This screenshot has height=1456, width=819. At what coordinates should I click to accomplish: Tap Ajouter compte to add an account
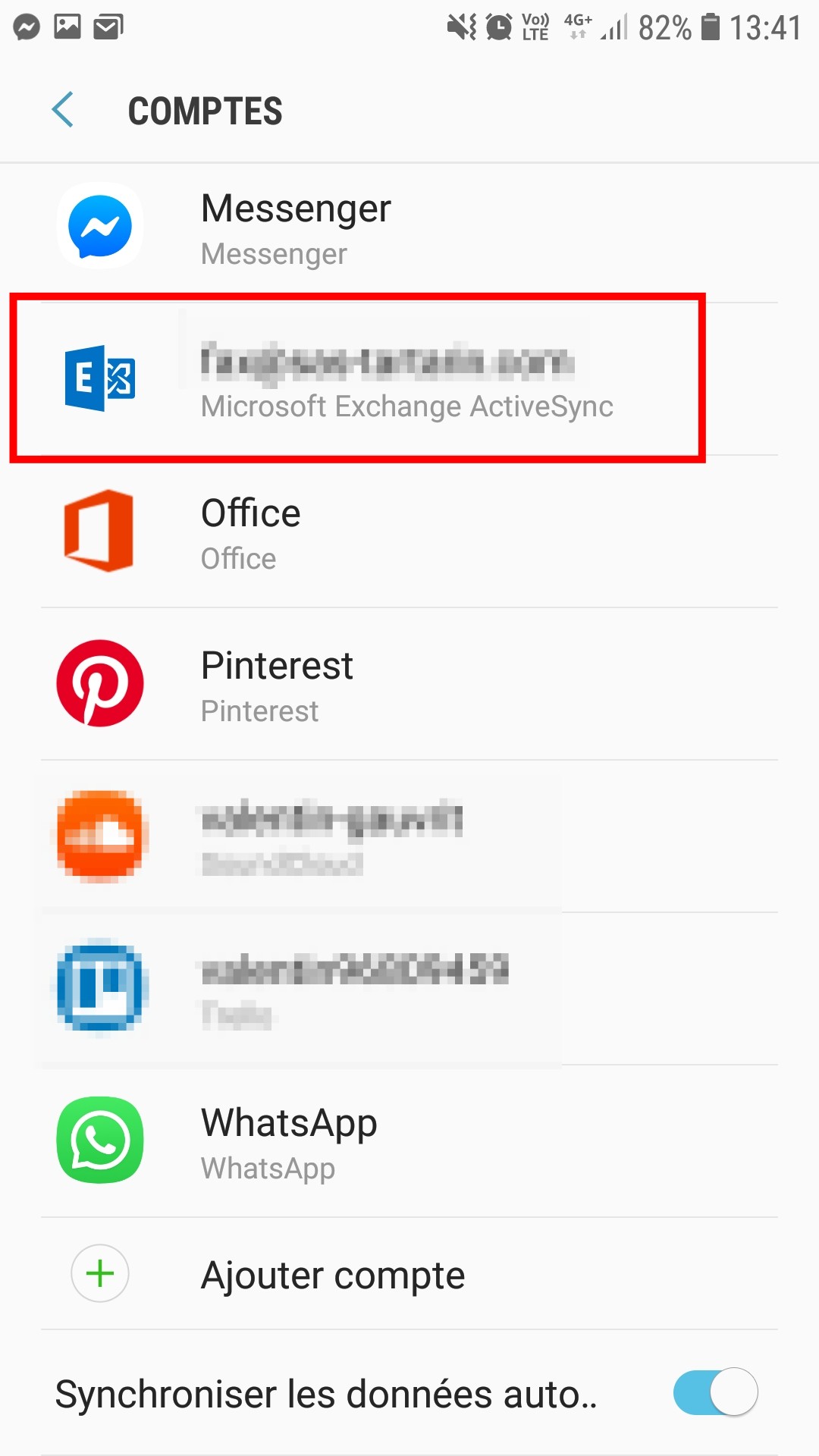pyautogui.click(x=332, y=1276)
